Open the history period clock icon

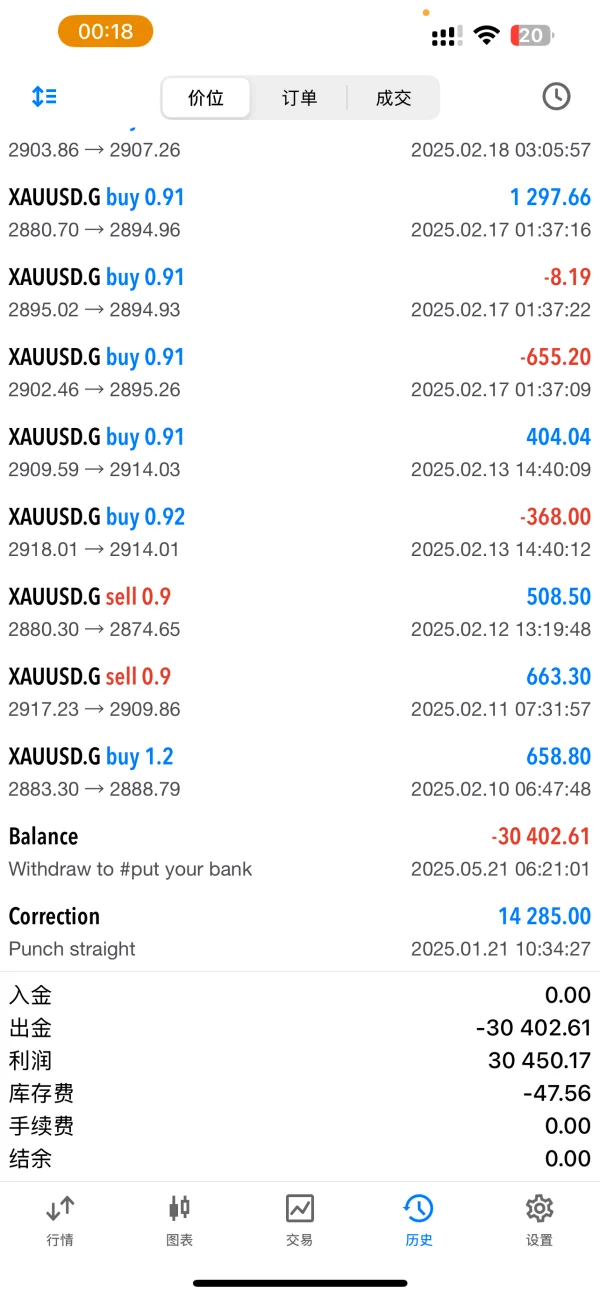pyautogui.click(x=556, y=97)
